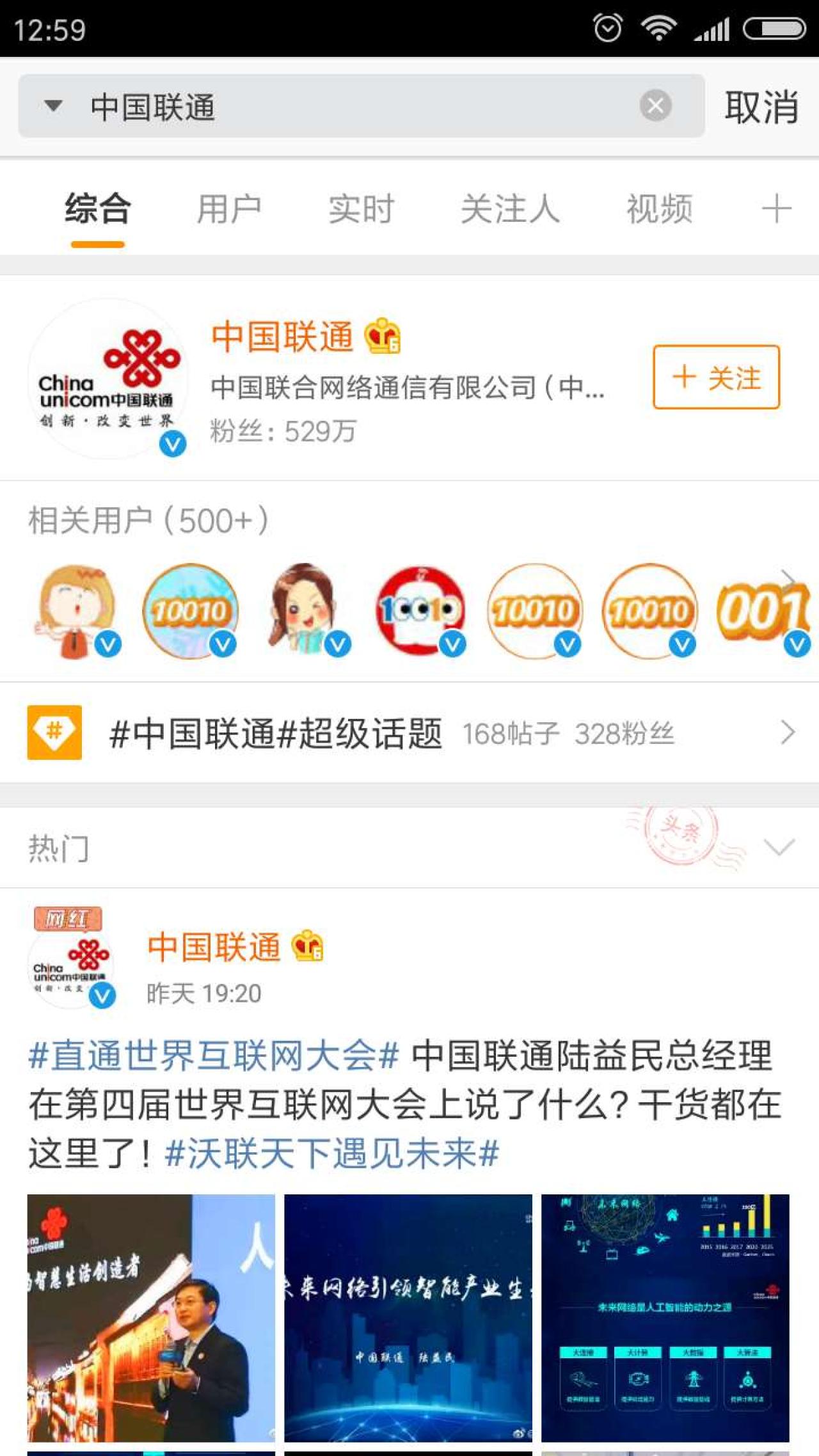
Task: Open the #中国联通#超级话题 row
Action: pyautogui.click(x=409, y=733)
